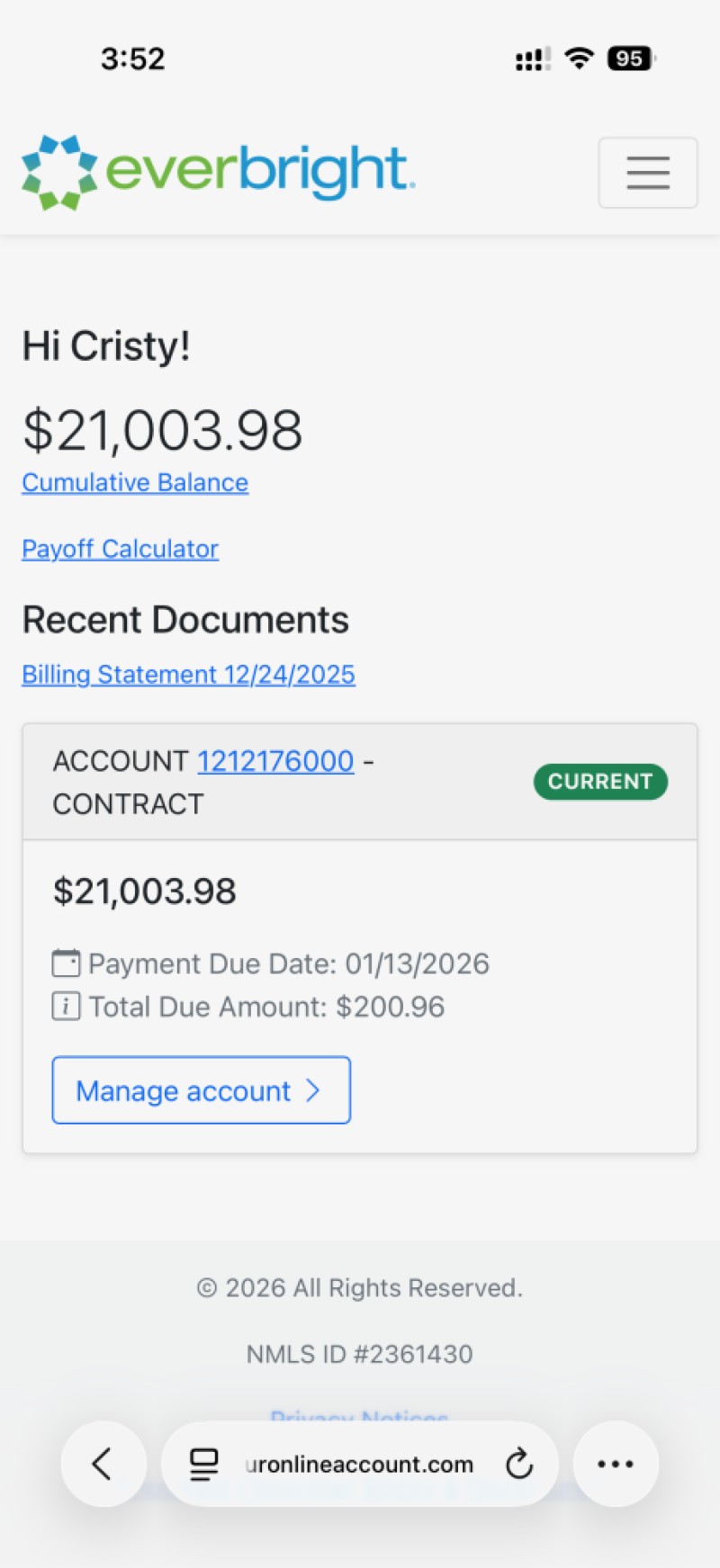The image size is (720, 1568).
Task: Open Billing Statement dated 12/24/2025
Action: (x=188, y=674)
